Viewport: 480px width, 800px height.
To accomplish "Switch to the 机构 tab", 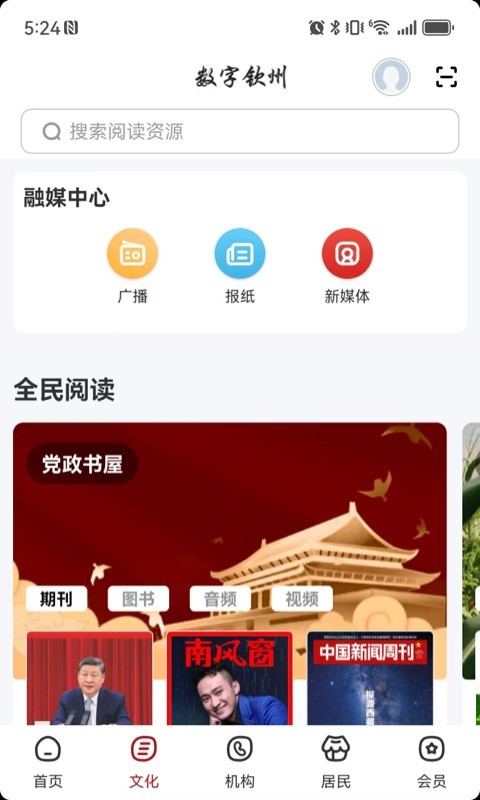I will (x=240, y=762).
